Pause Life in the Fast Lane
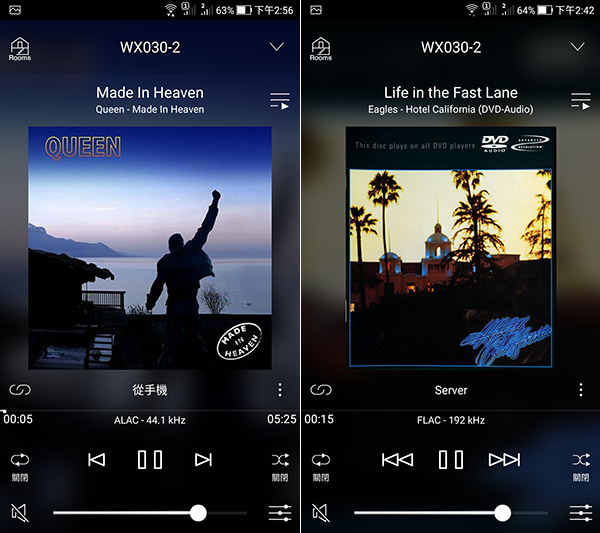Viewport: 600px width, 533px height. click(x=451, y=459)
